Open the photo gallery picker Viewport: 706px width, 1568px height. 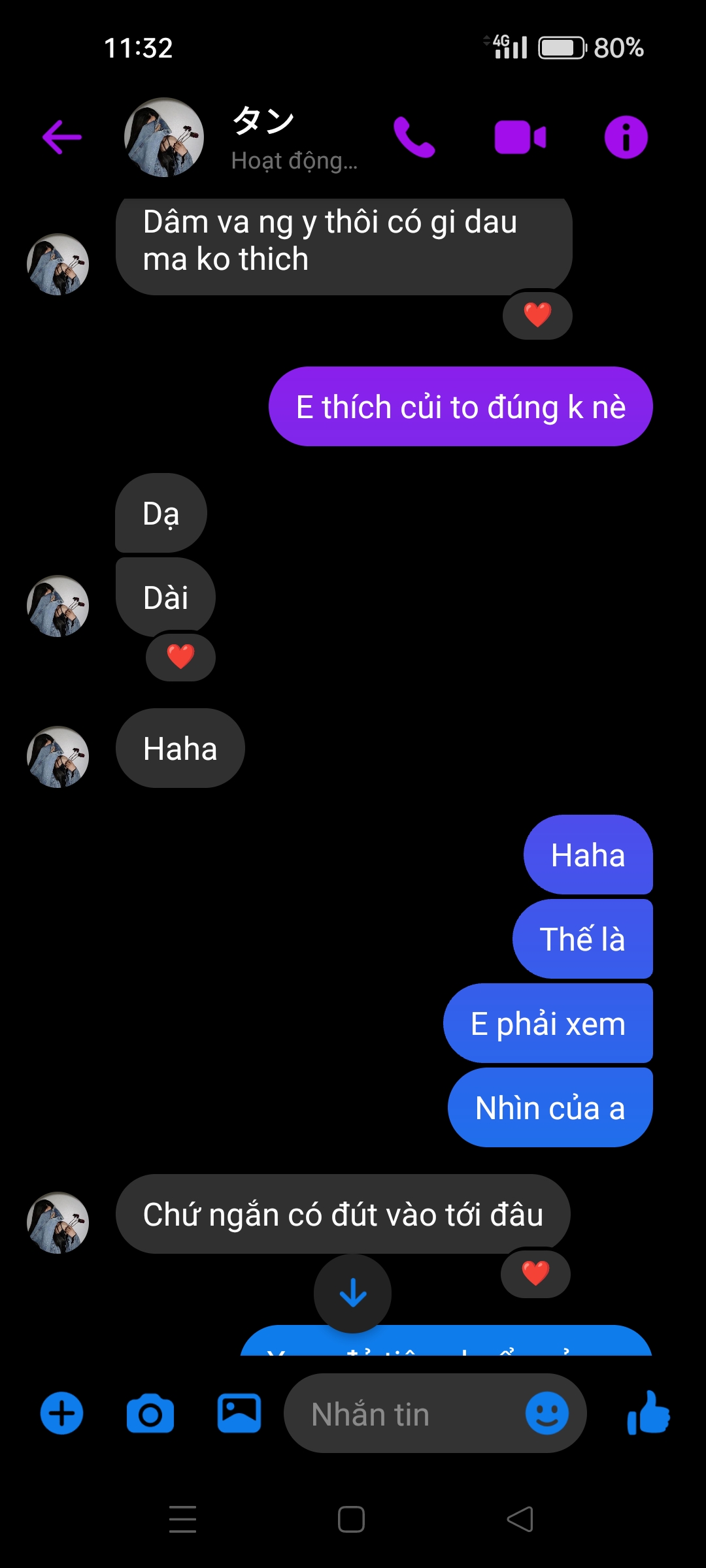239,1413
